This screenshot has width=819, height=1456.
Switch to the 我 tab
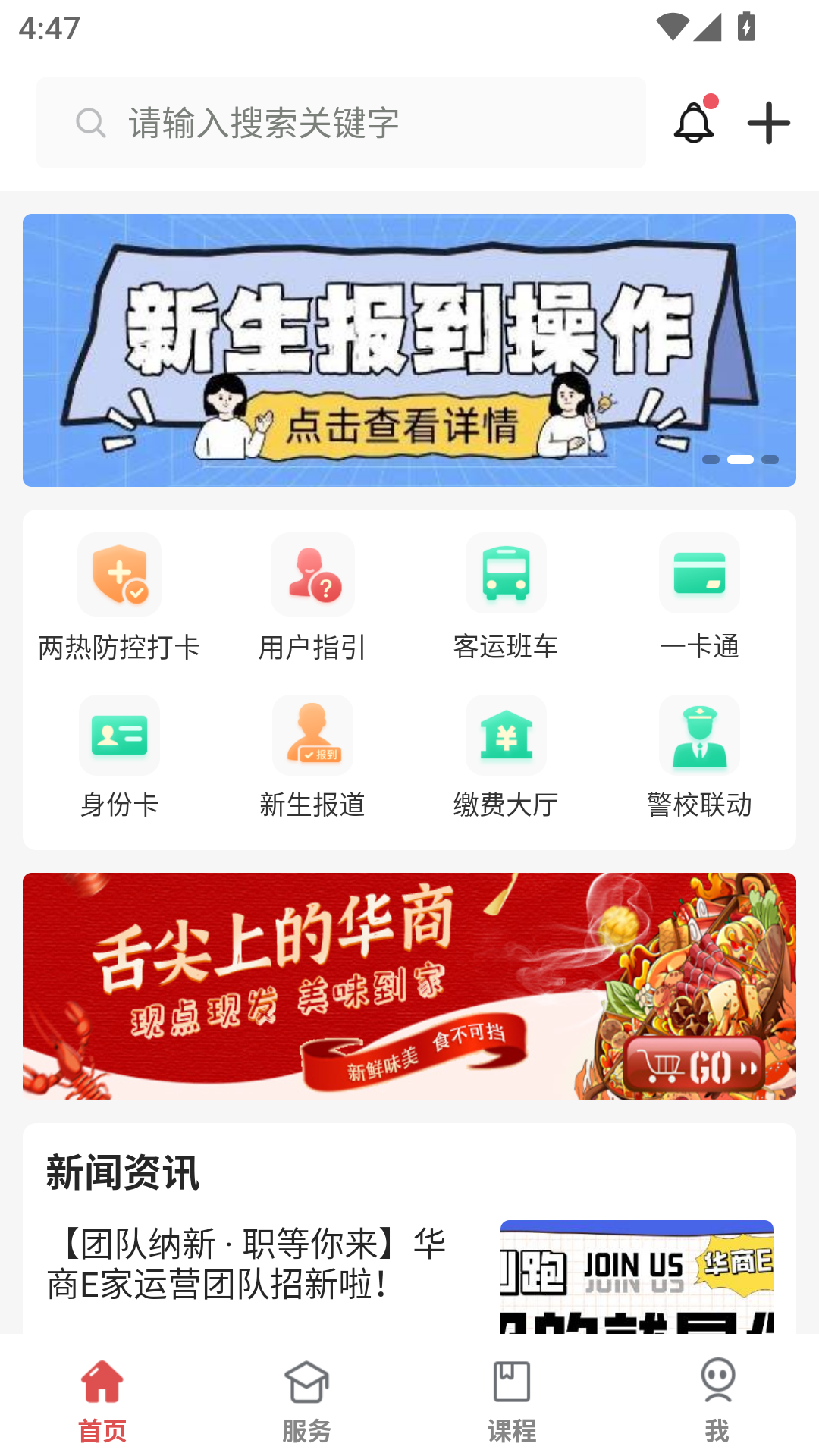click(x=717, y=1400)
